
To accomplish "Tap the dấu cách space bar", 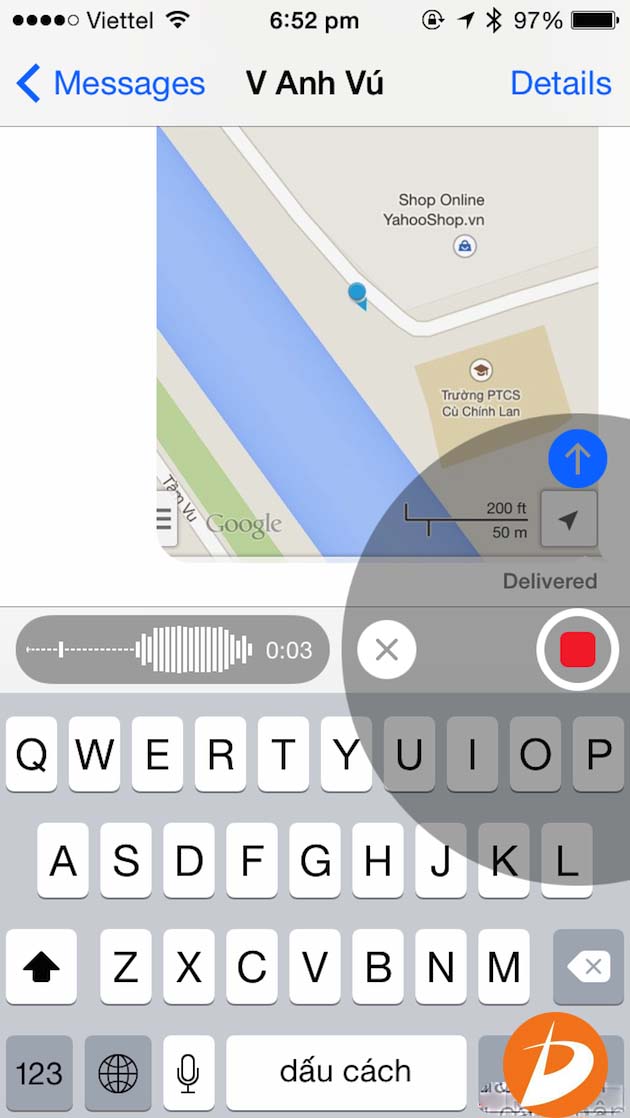I will point(346,1072).
